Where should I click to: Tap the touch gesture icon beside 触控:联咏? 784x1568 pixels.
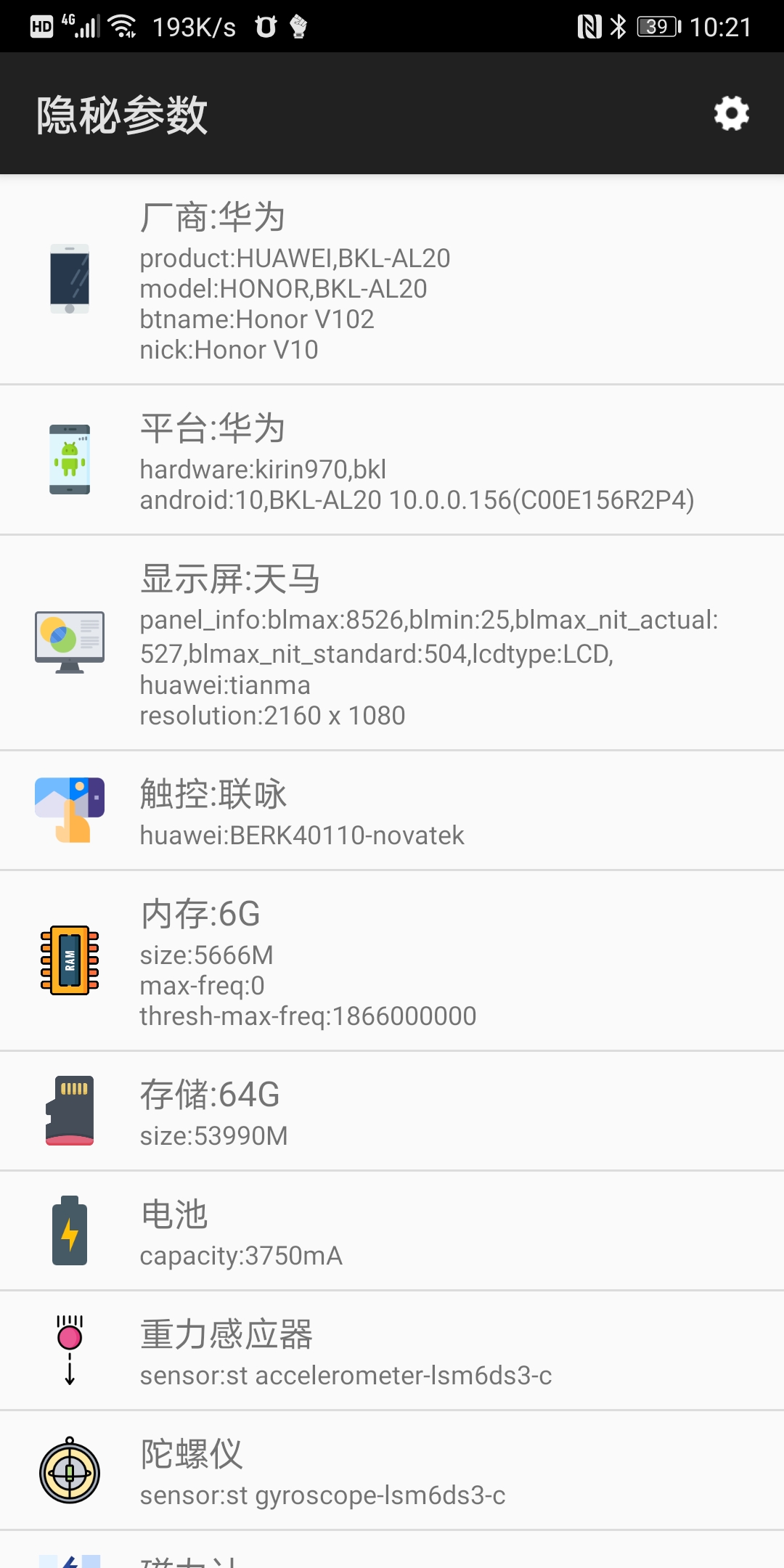[x=69, y=811]
